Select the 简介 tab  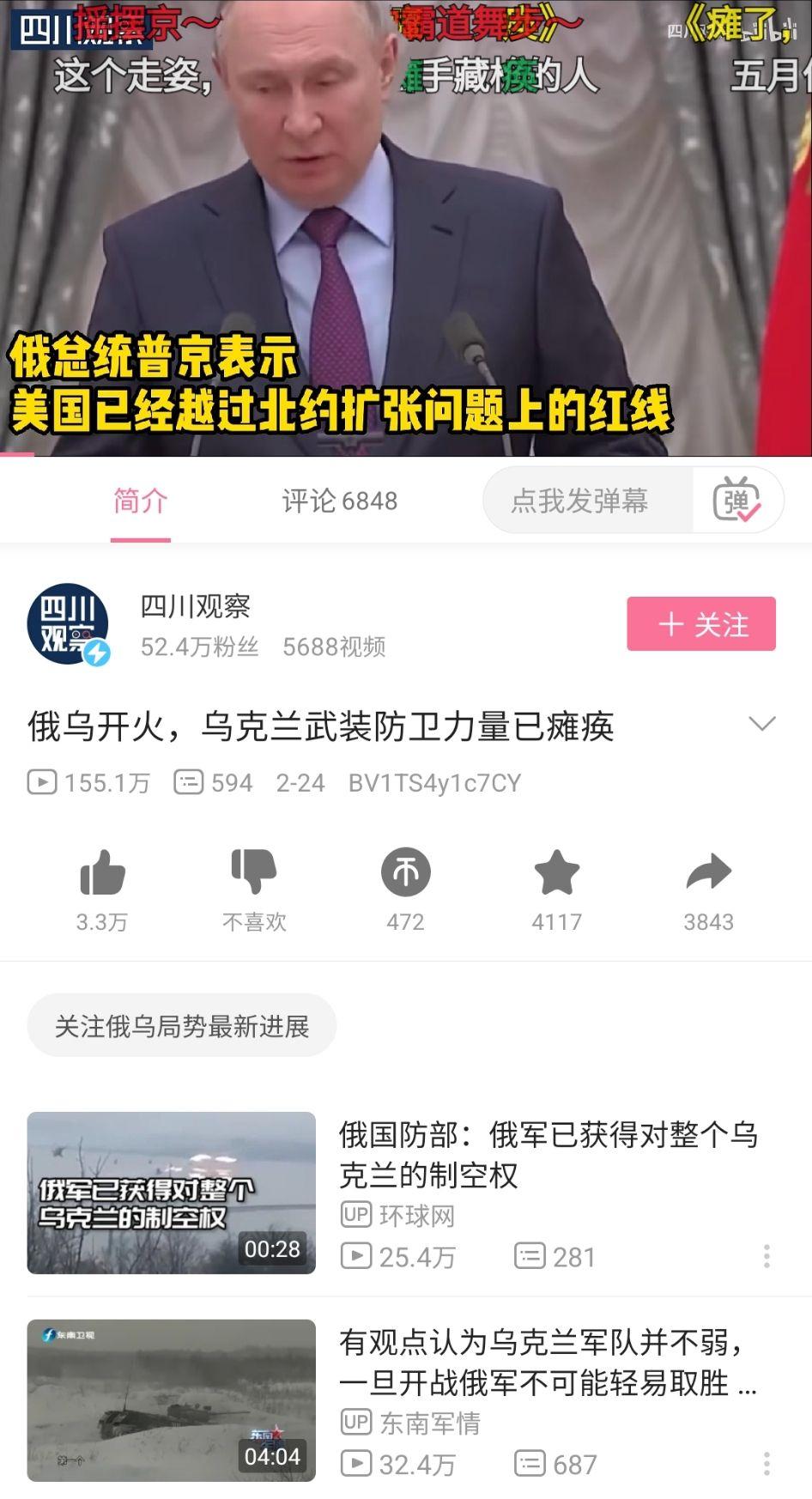140,501
